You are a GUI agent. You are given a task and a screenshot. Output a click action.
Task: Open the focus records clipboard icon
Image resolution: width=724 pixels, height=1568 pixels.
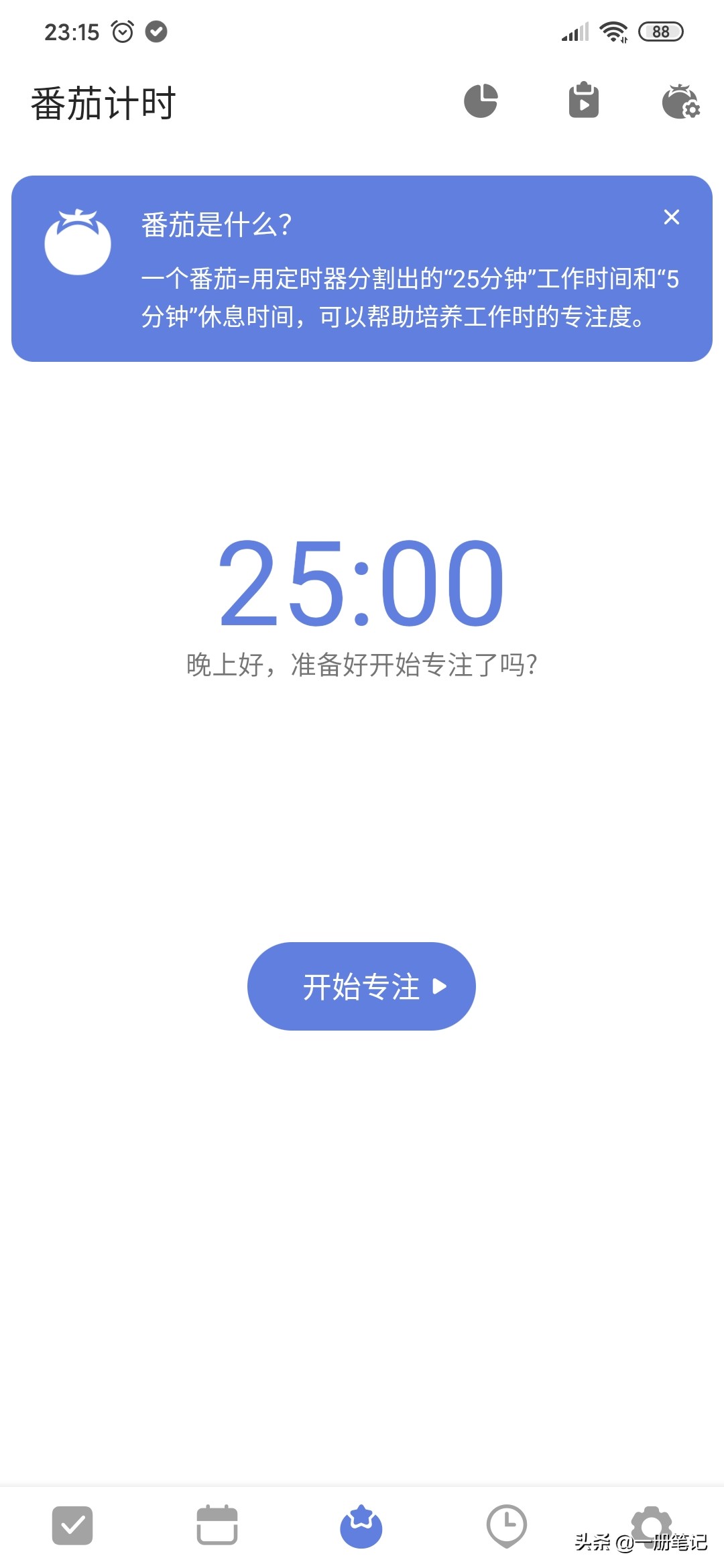point(583,101)
